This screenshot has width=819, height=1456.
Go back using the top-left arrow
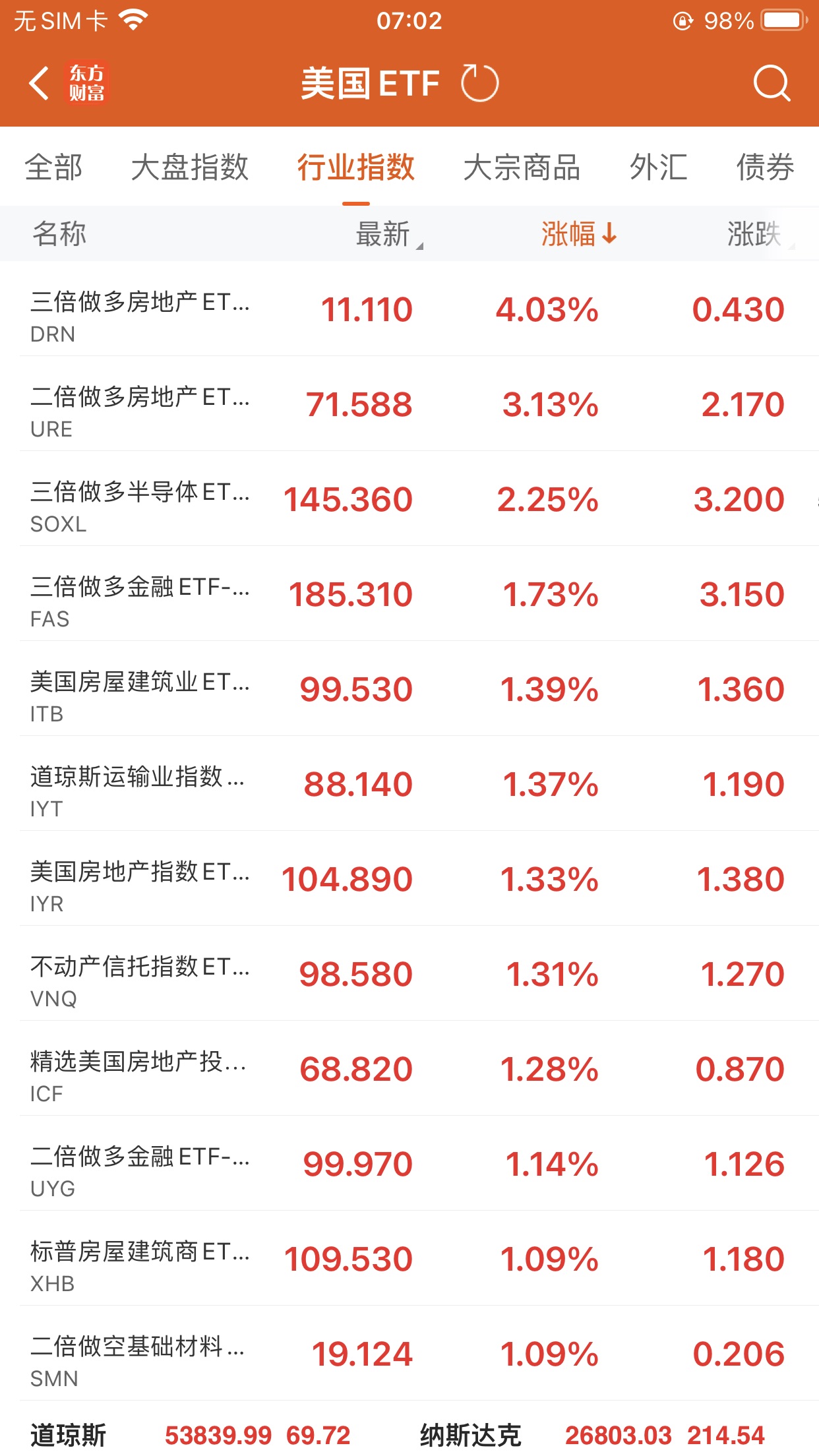click(40, 84)
